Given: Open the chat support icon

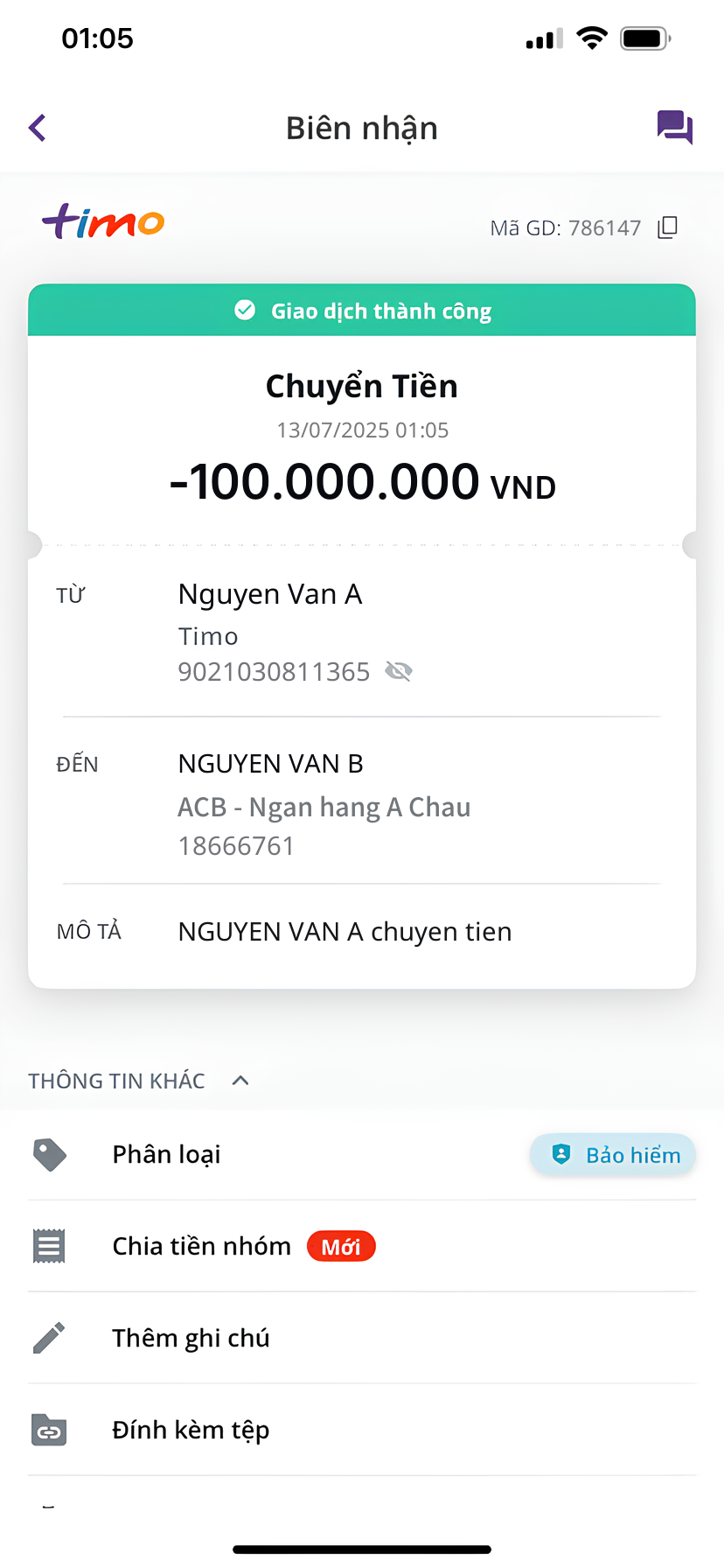Looking at the screenshot, I should [674, 128].
